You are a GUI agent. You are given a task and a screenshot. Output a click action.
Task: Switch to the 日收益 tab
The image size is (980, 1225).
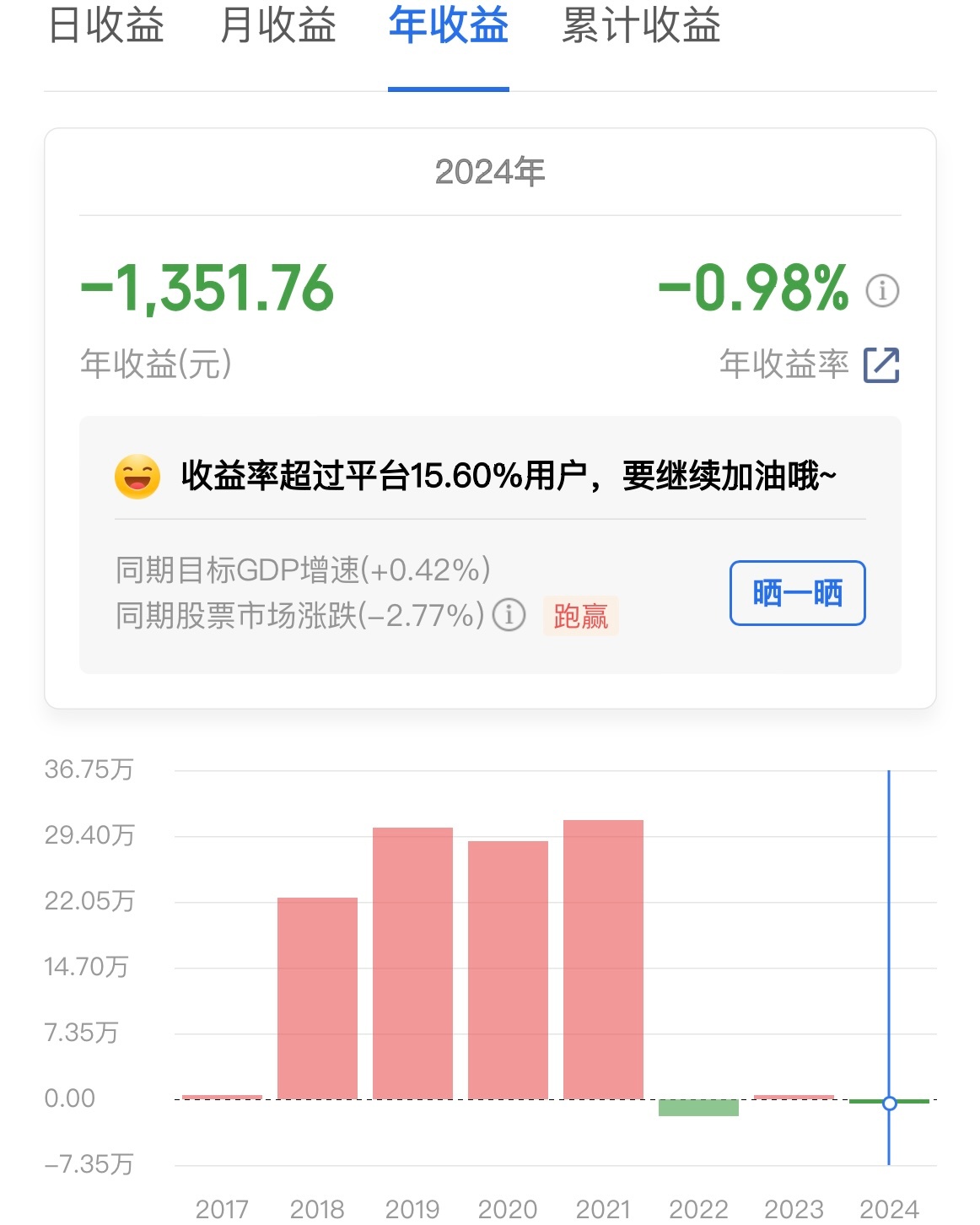coord(106,25)
